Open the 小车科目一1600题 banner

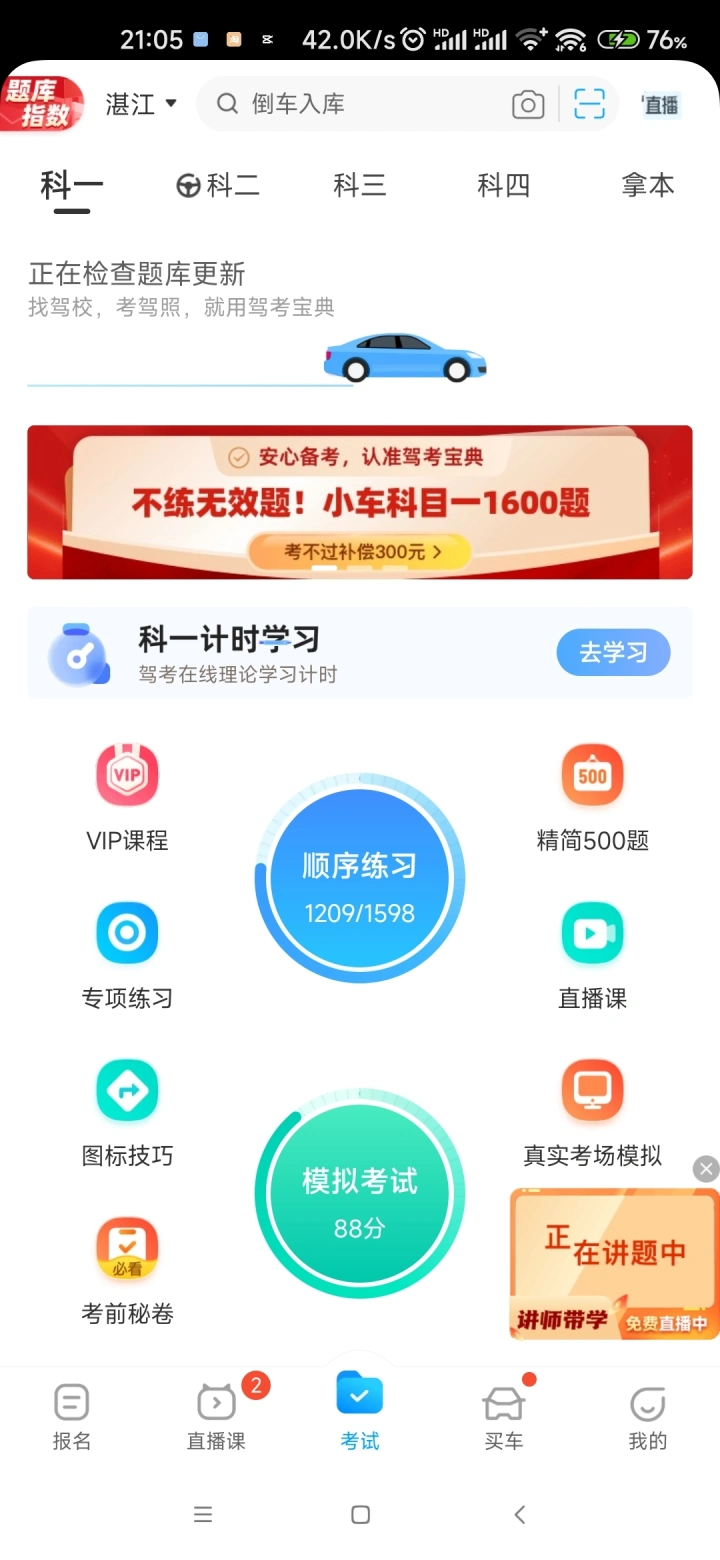coord(360,502)
